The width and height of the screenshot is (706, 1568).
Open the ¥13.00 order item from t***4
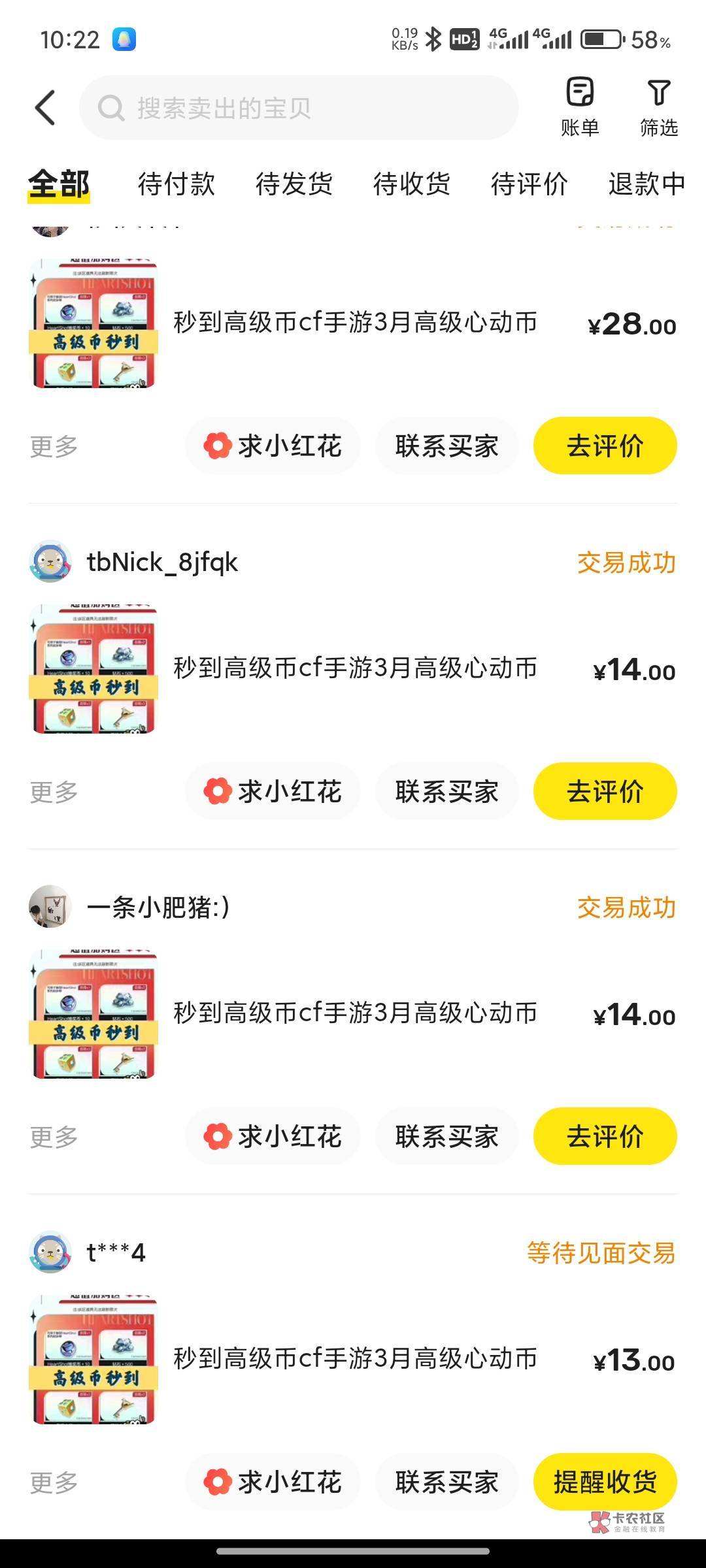[355, 1359]
